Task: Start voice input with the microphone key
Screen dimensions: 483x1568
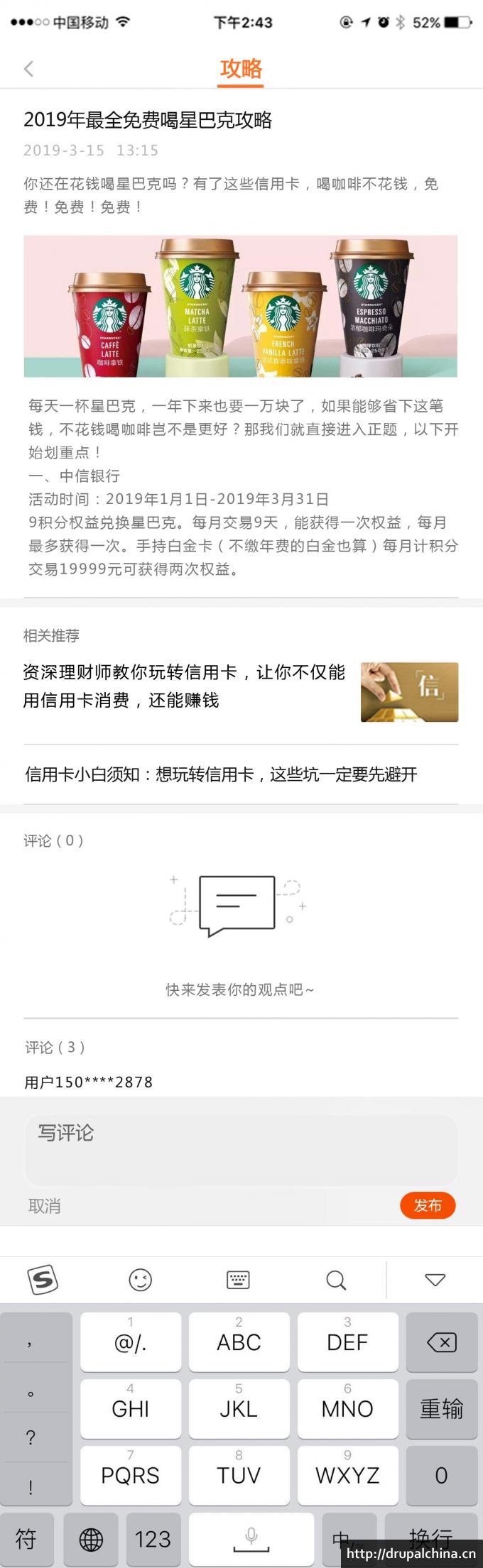Action: pyautogui.click(x=251, y=1537)
